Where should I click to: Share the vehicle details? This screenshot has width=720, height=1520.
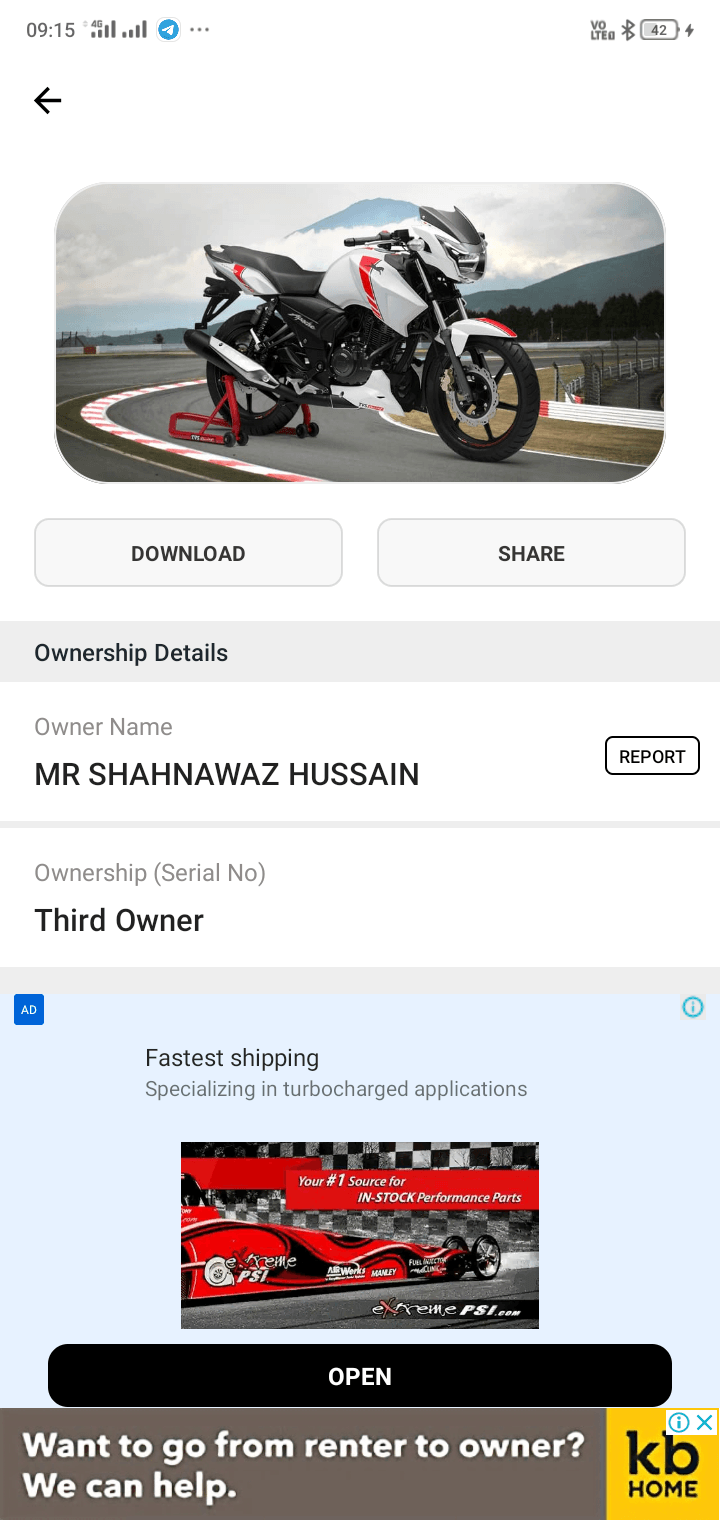pos(531,553)
